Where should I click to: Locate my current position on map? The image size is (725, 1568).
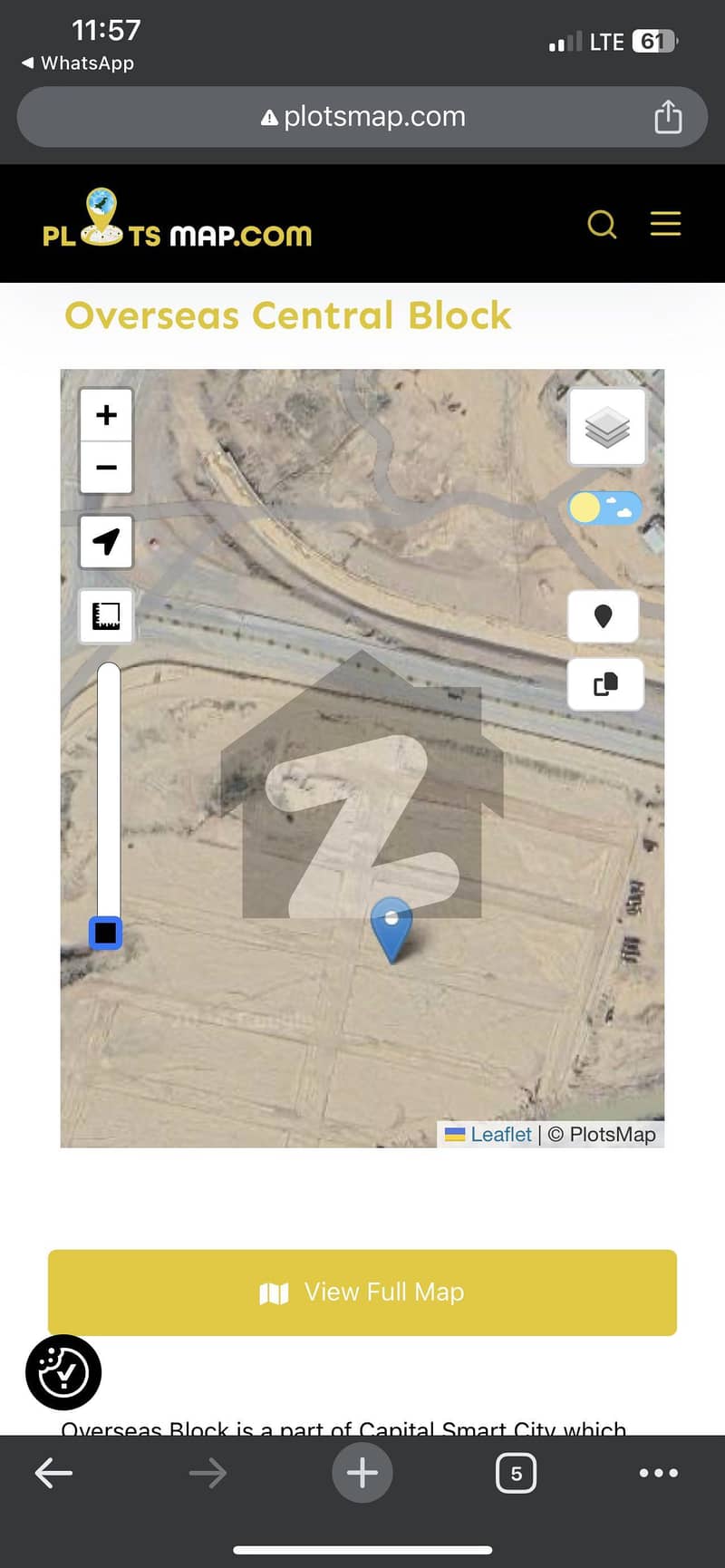[107, 542]
